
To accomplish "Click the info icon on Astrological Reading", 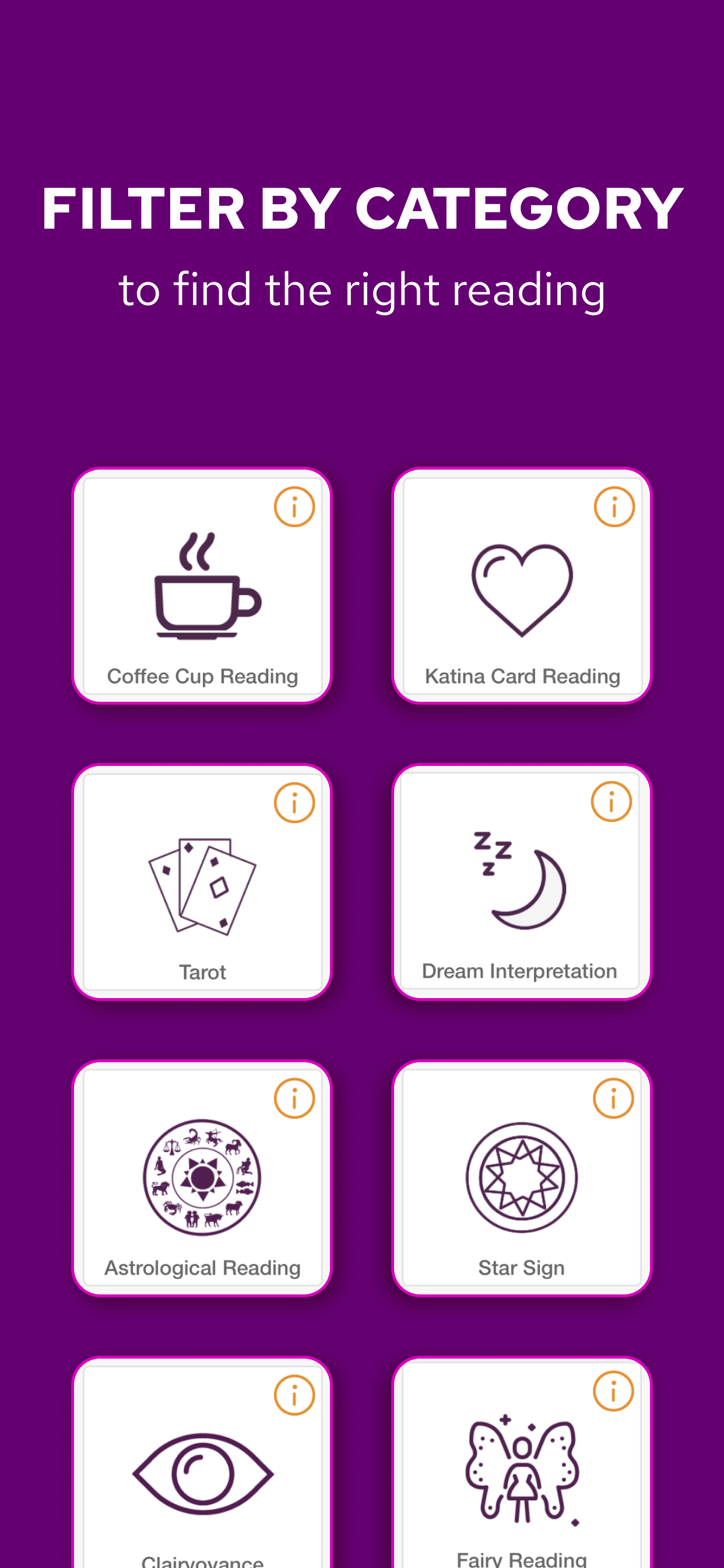I will [294, 1096].
